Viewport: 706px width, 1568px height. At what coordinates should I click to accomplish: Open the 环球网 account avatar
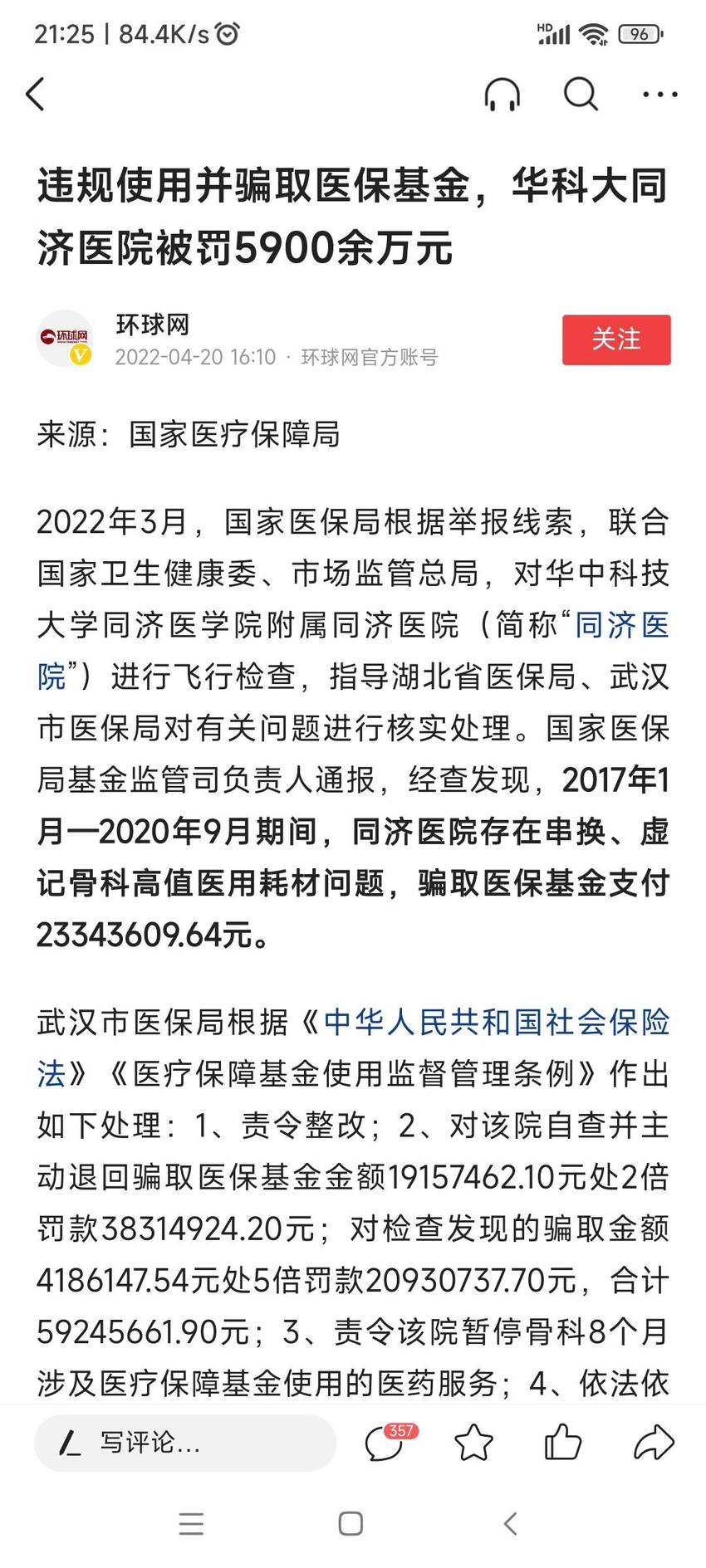[x=65, y=338]
